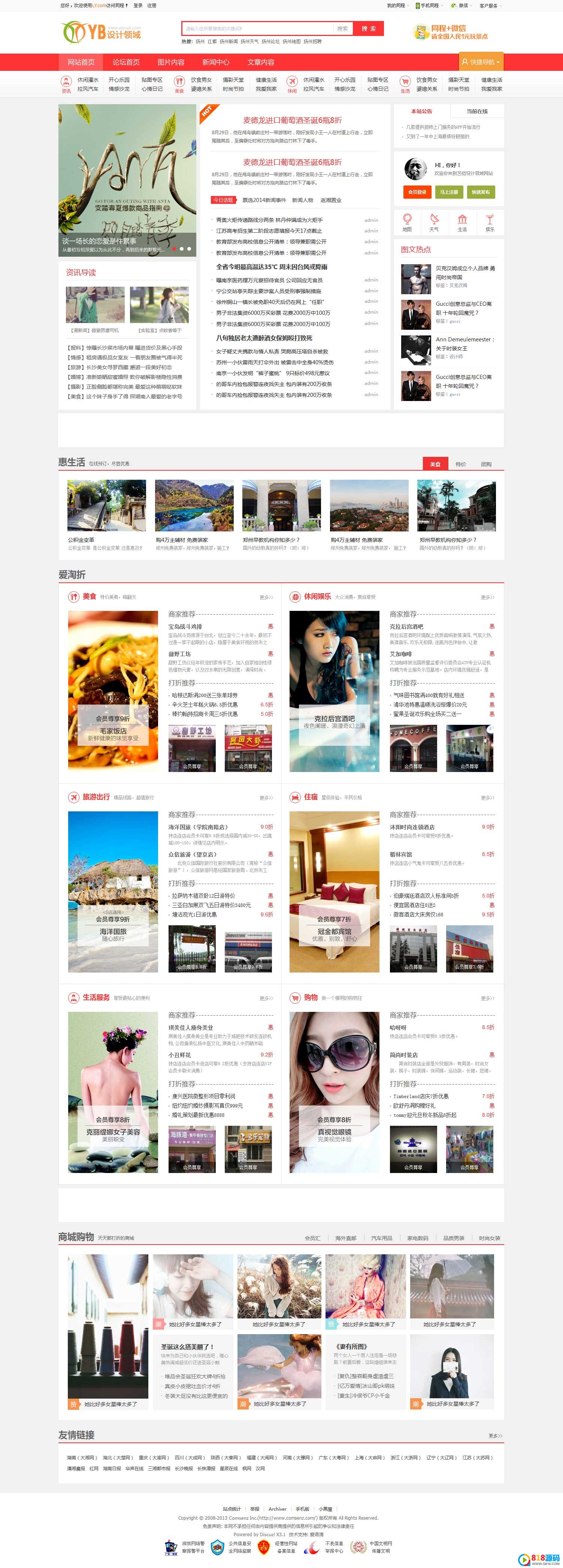Open the 手机版 footer link

(x=302, y=1509)
